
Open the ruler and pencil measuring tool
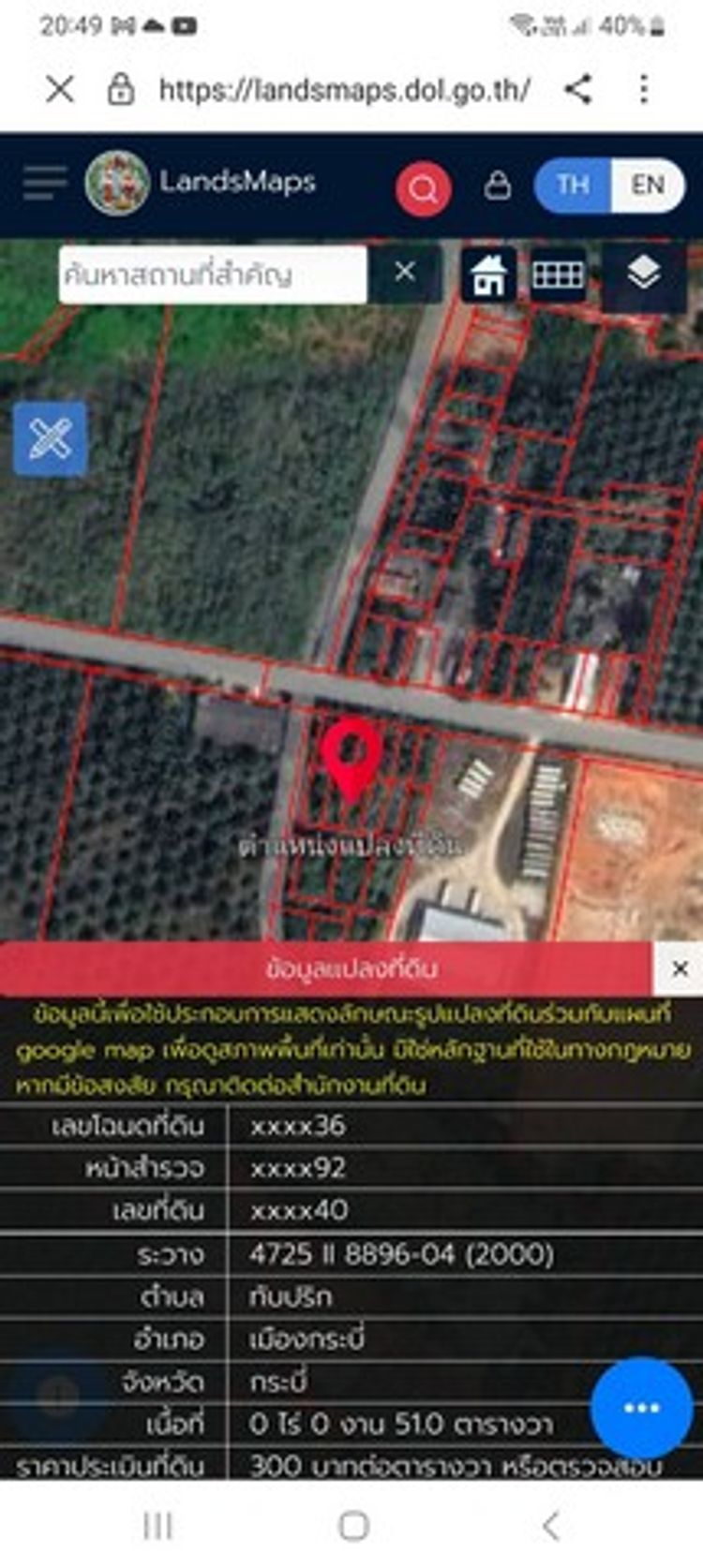point(51,438)
